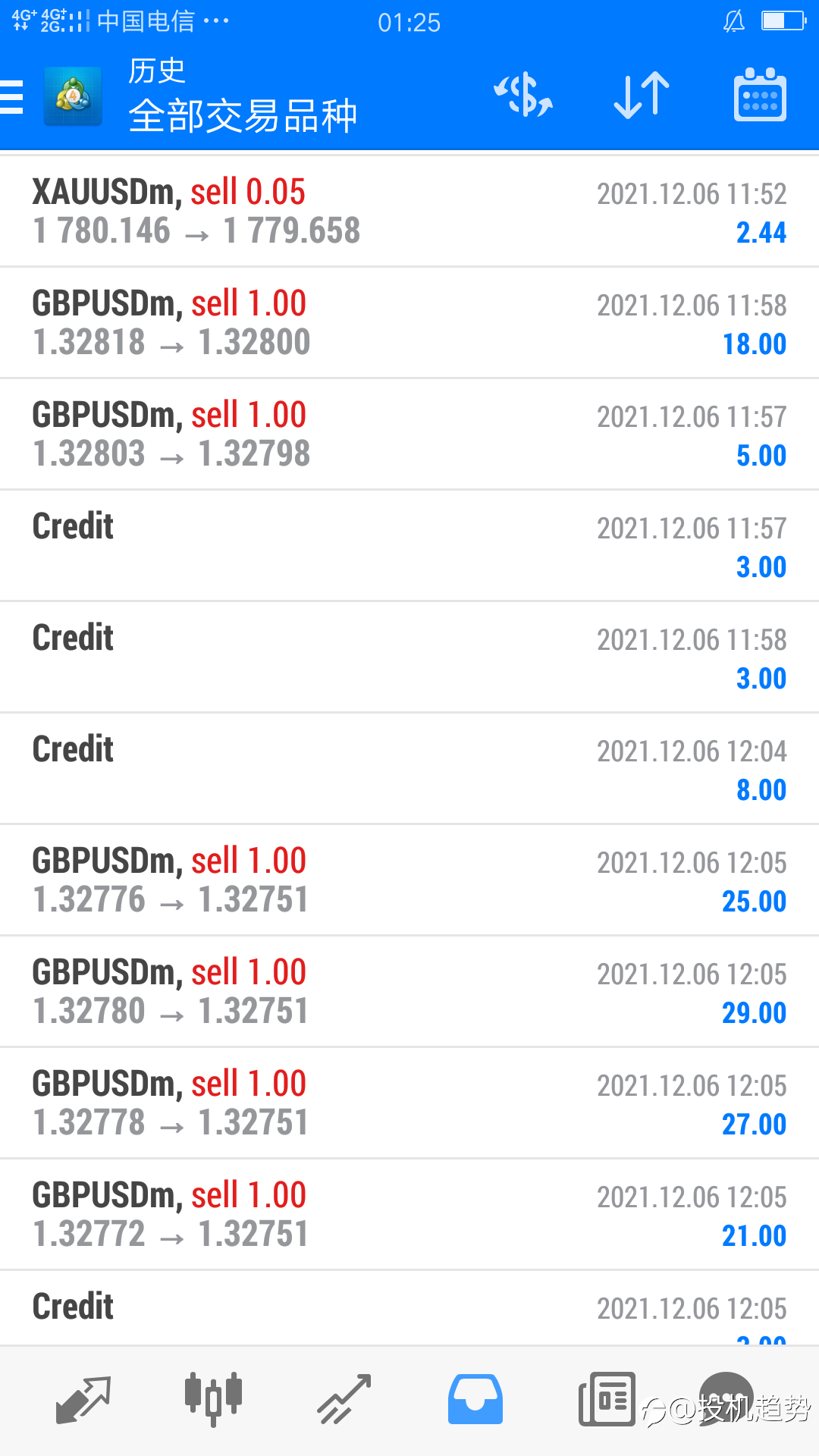This screenshot has width=819, height=1456.
Task: Open GBPUSDm trade with 18.00 profit
Action: [x=409, y=323]
